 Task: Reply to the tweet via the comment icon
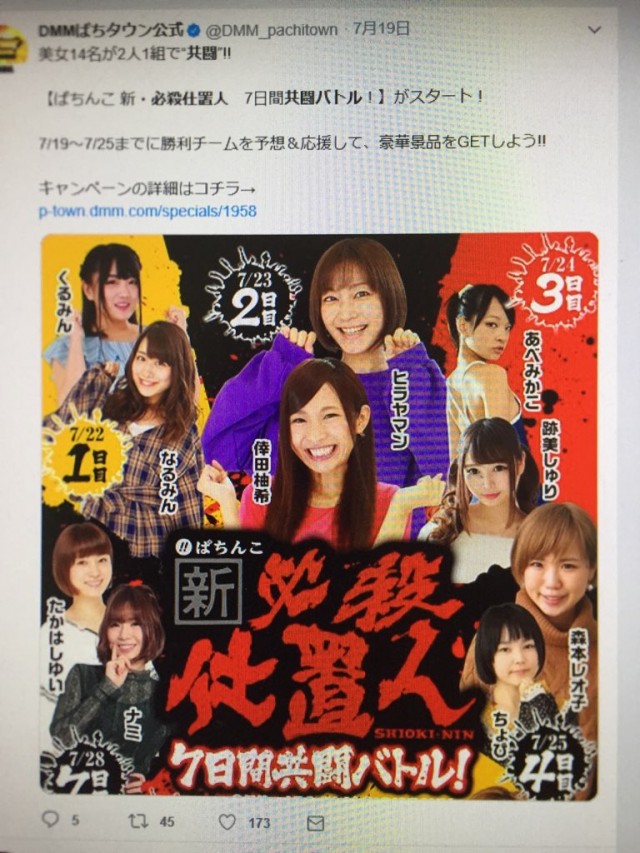(x=51, y=820)
